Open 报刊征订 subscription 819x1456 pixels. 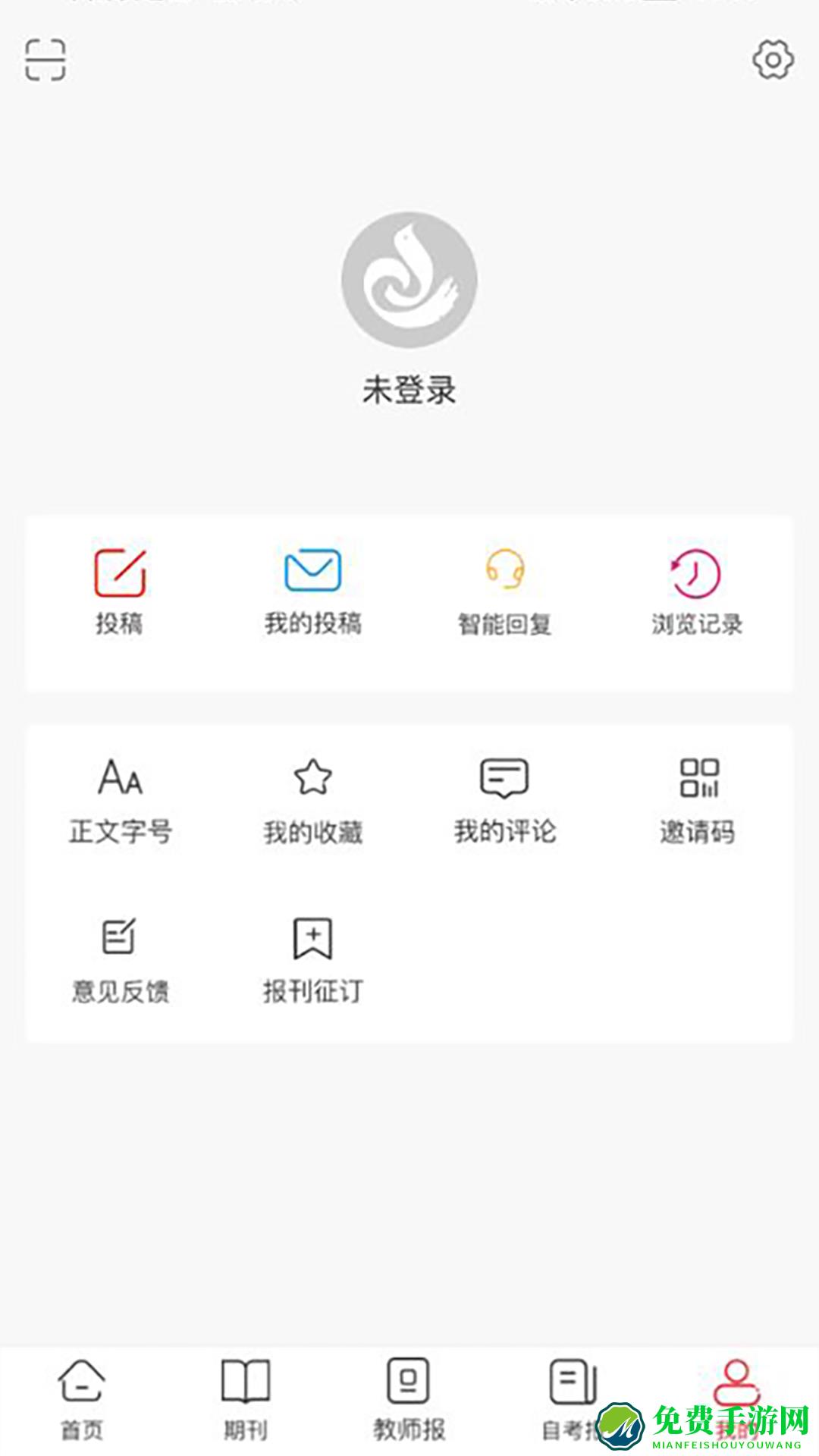[312, 960]
